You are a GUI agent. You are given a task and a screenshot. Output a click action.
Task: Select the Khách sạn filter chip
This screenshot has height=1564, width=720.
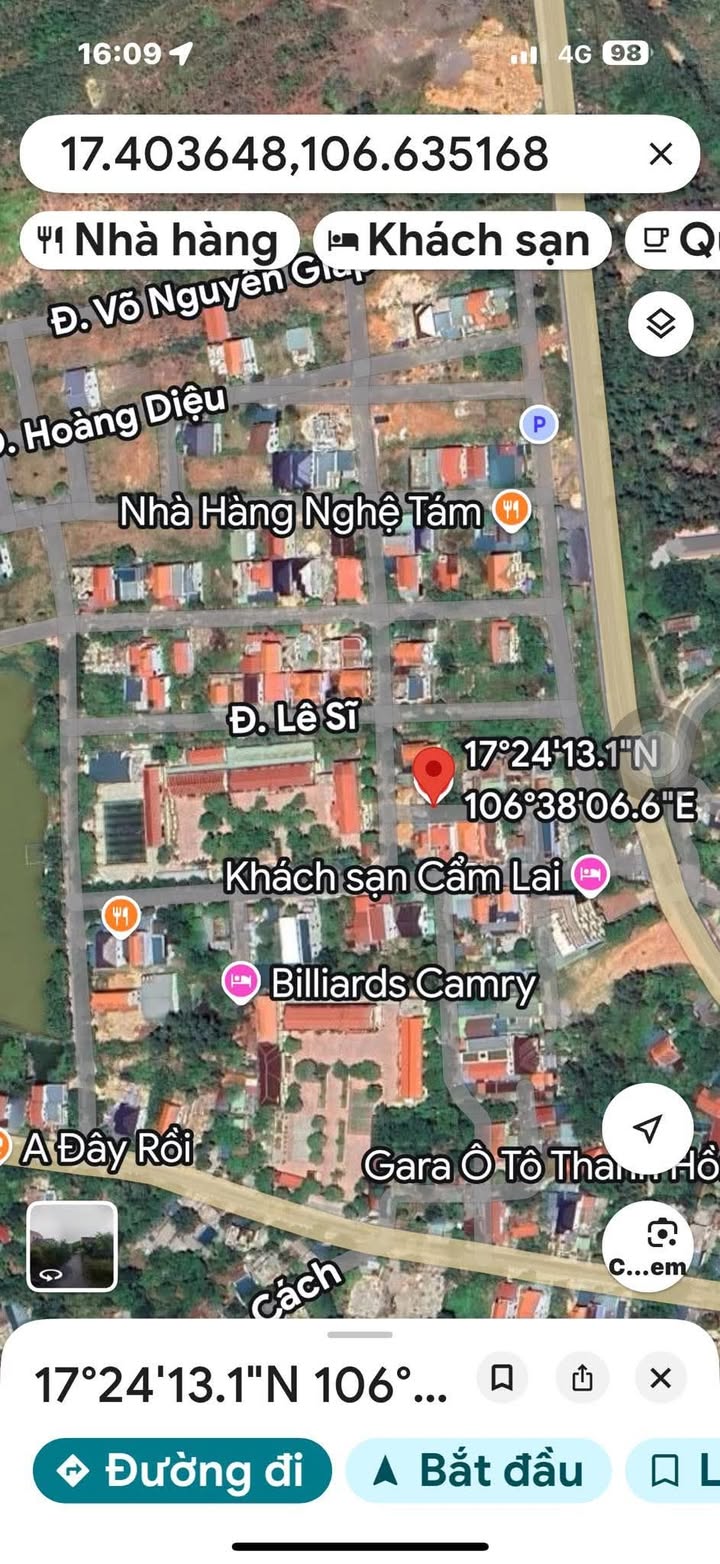(462, 240)
